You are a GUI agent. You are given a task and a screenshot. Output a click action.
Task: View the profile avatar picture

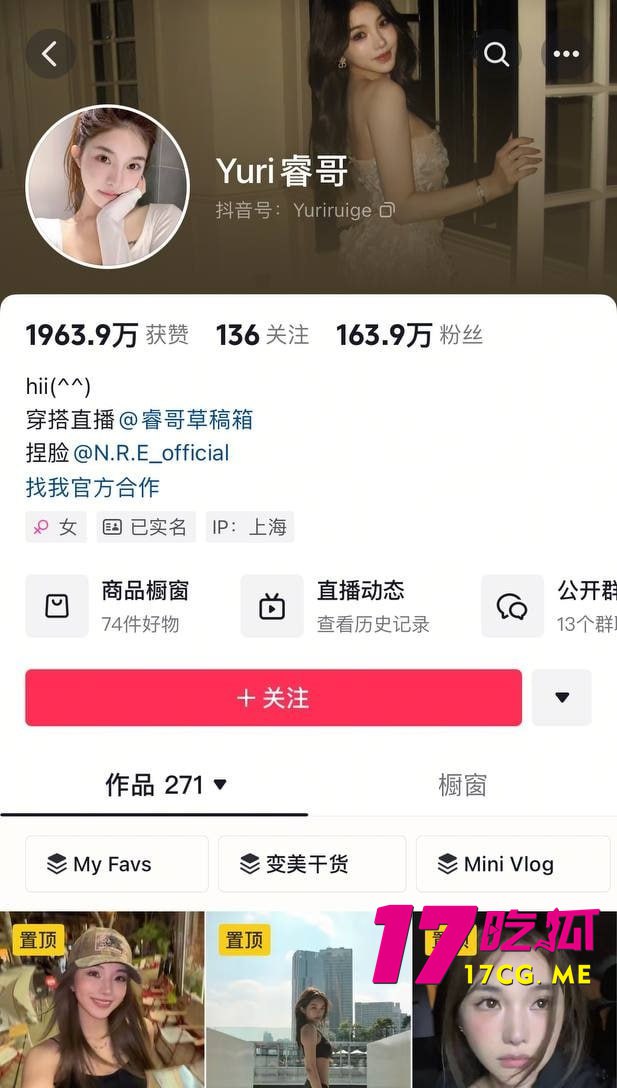pos(107,187)
